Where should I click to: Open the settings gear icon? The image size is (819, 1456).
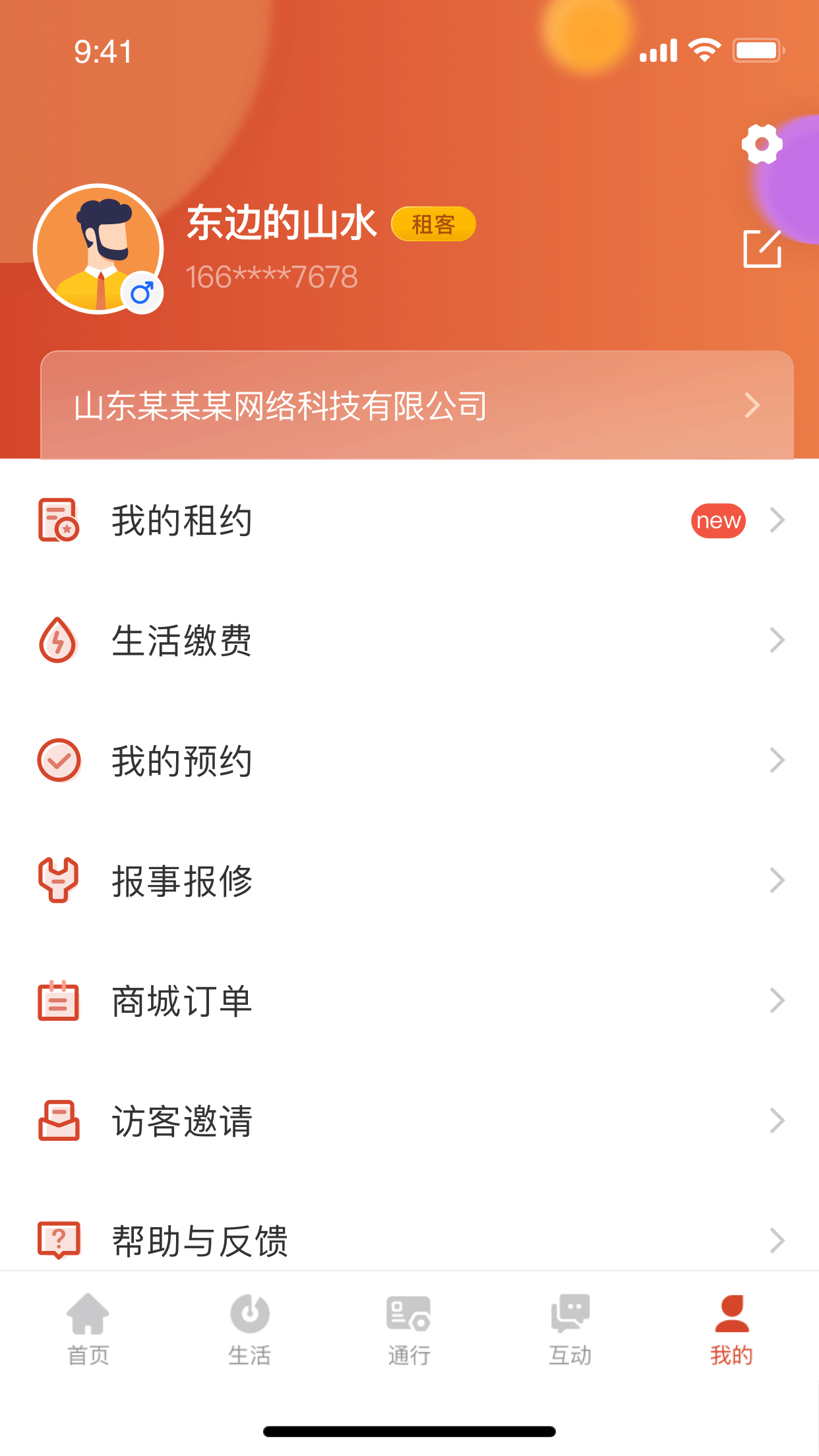tap(762, 144)
